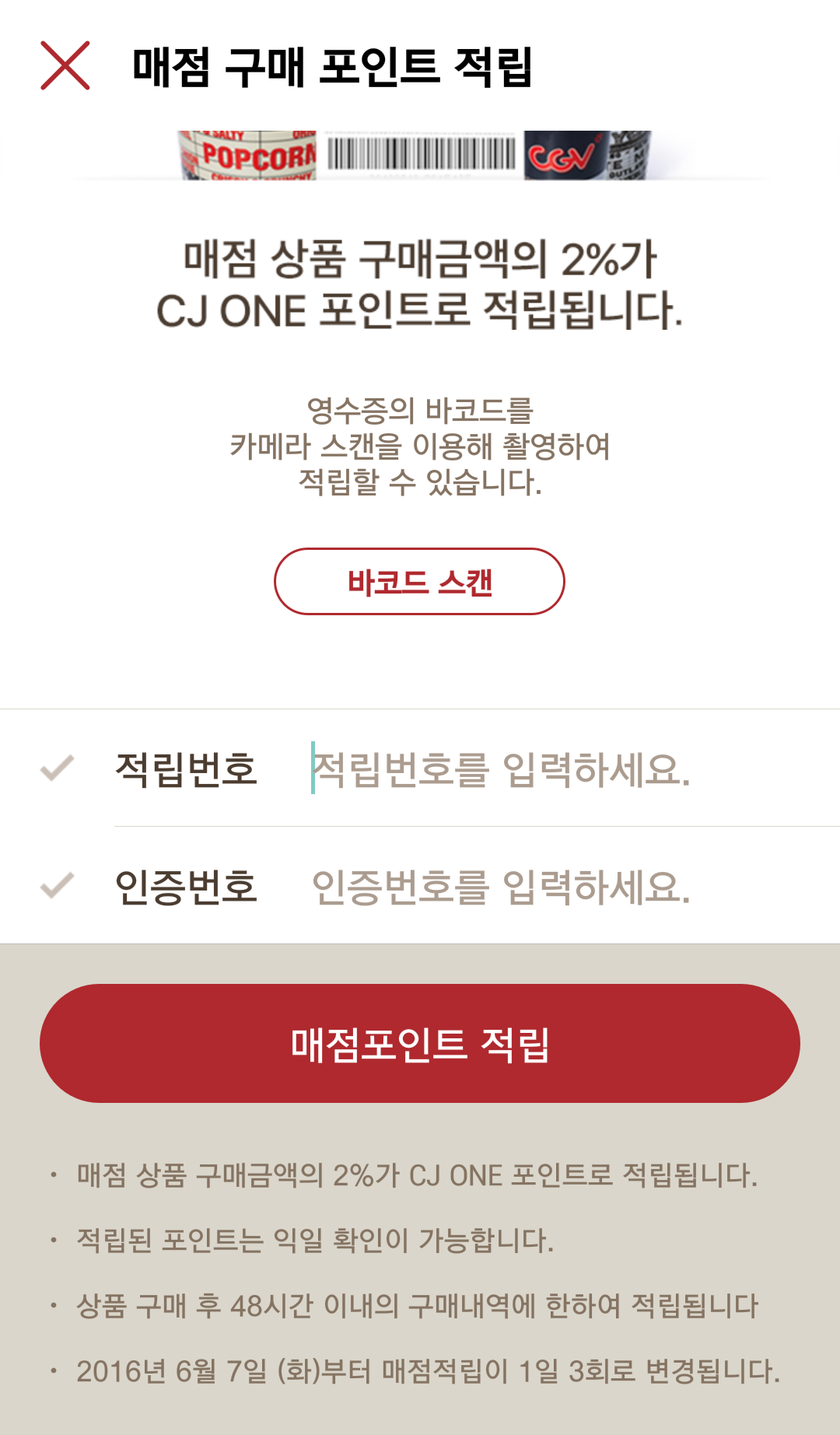Close the 매점 구매 포인트 적립 screen
This screenshot has height=1435, width=840.
(x=65, y=66)
